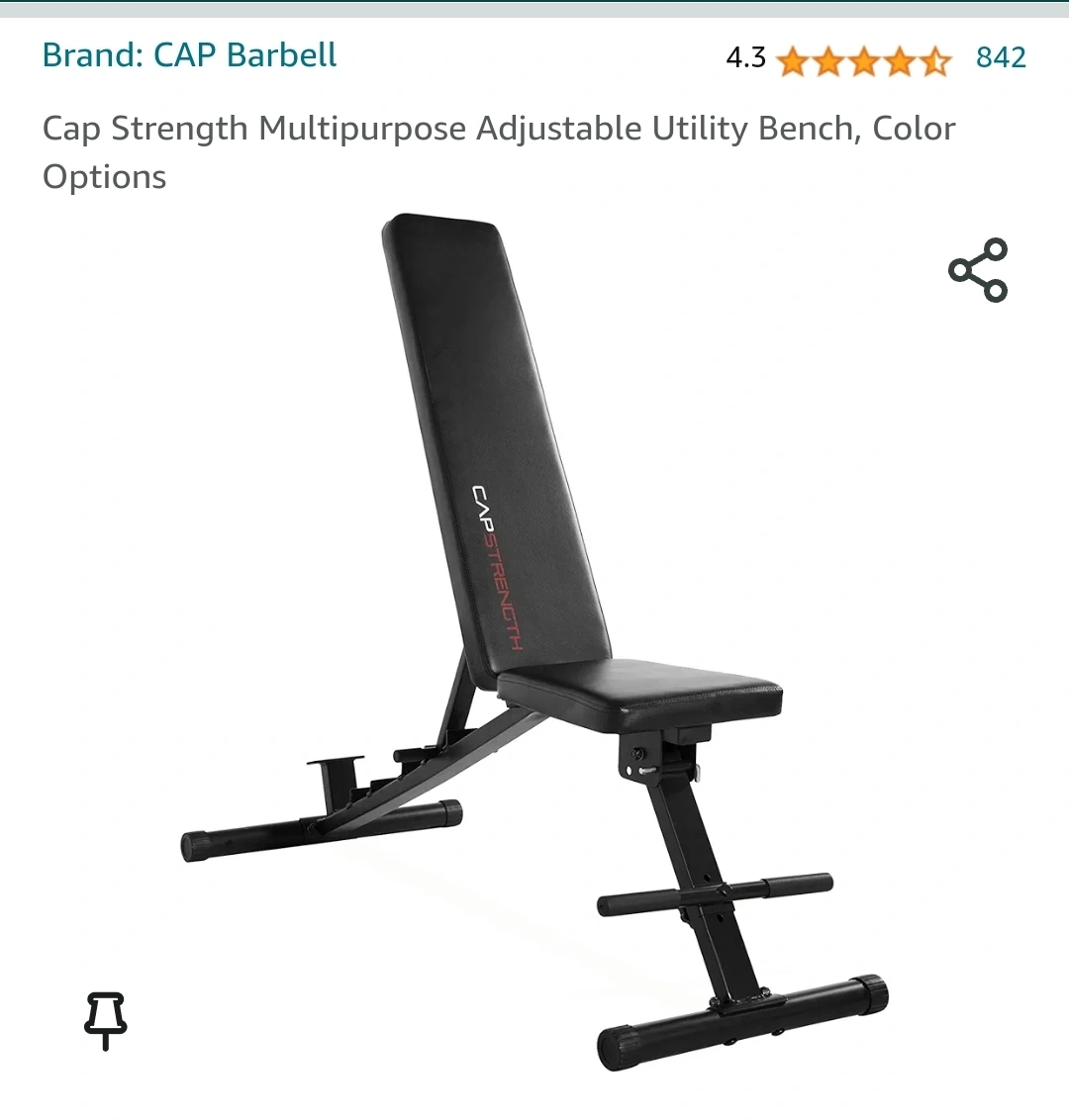Open the 842 customer ratings

point(1000,57)
